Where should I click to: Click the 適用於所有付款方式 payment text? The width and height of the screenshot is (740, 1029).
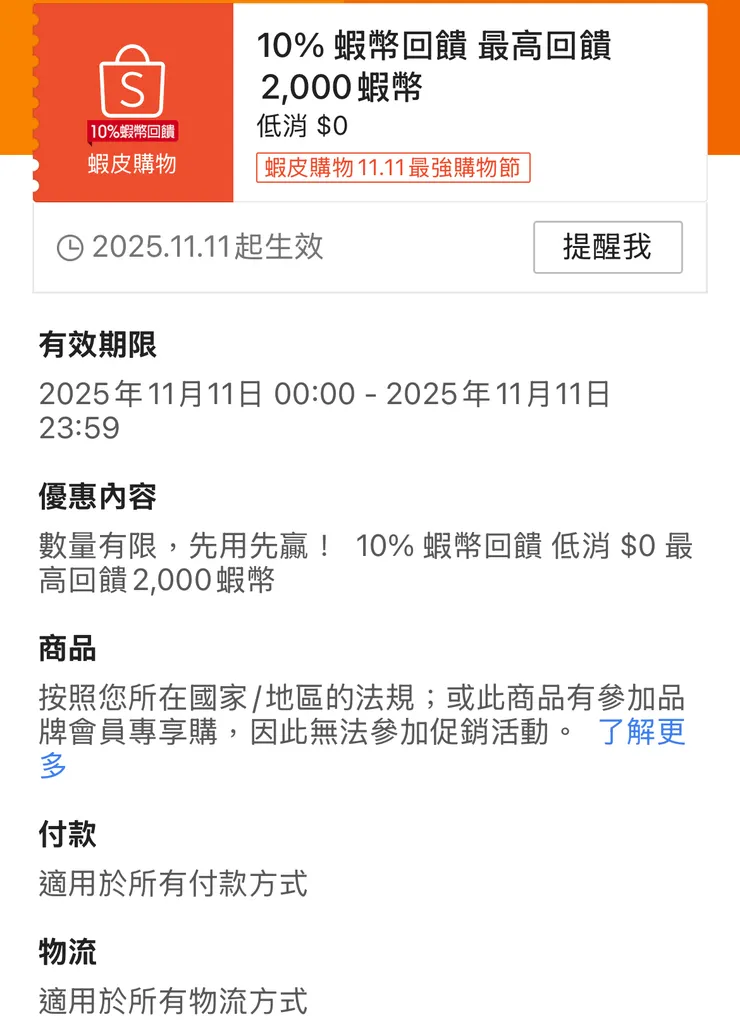[x=175, y=886]
